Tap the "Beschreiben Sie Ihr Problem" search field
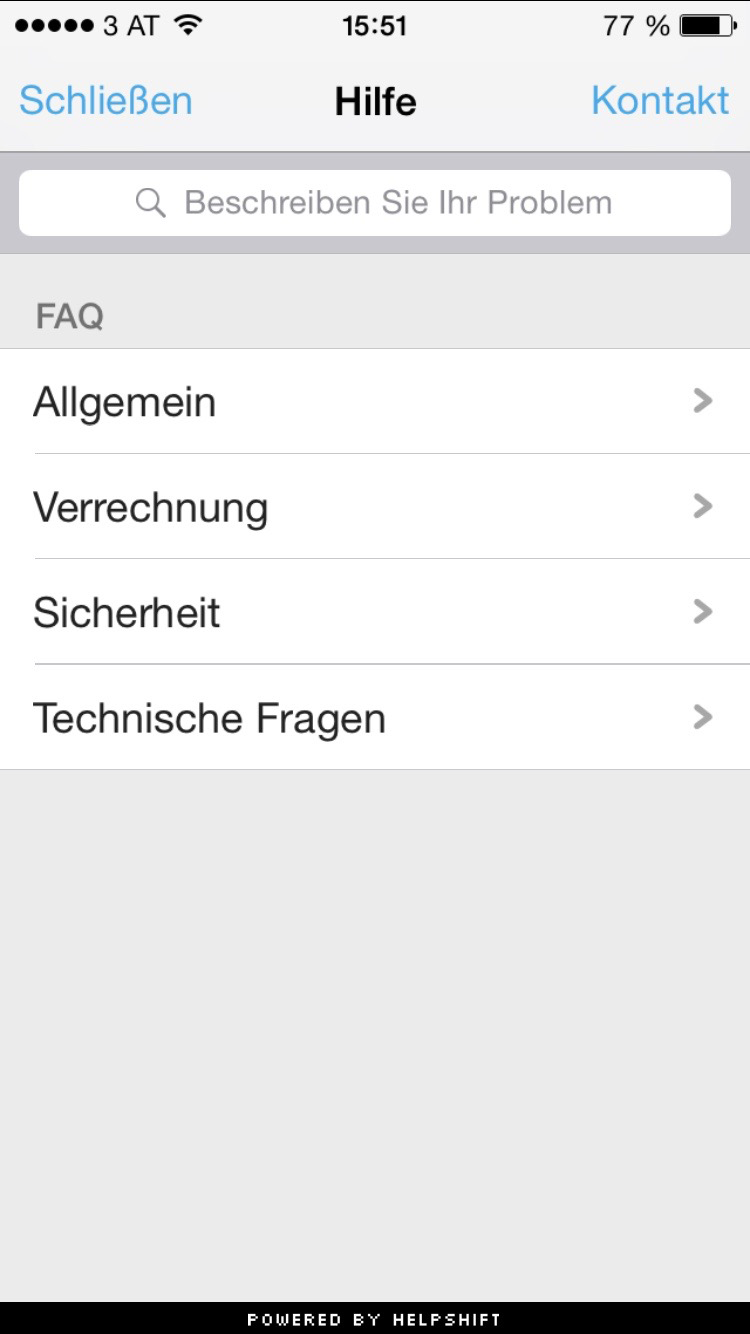750x1334 pixels. (x=375, y=203)
